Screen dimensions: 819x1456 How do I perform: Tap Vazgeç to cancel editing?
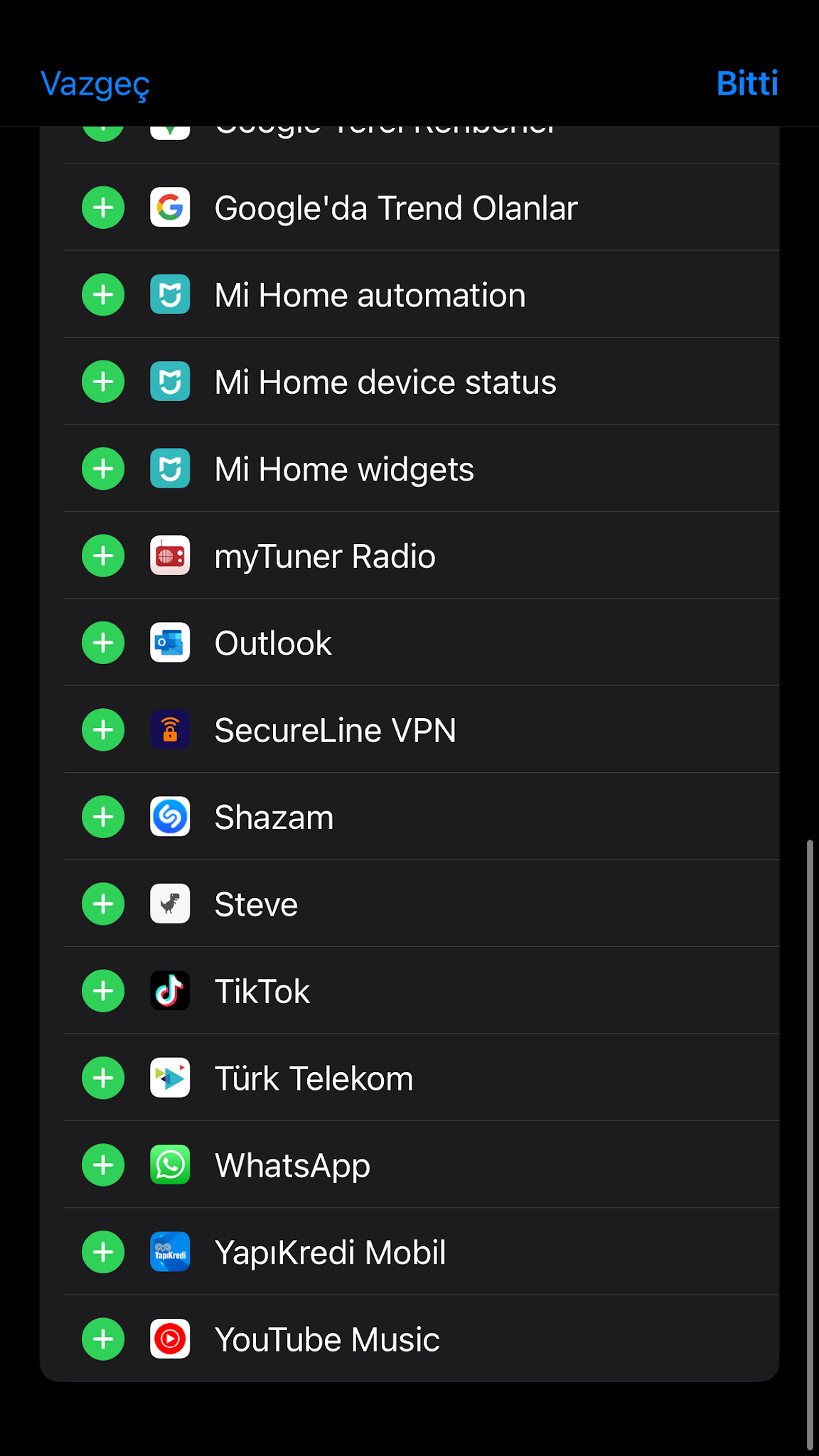tap(95, 84)
